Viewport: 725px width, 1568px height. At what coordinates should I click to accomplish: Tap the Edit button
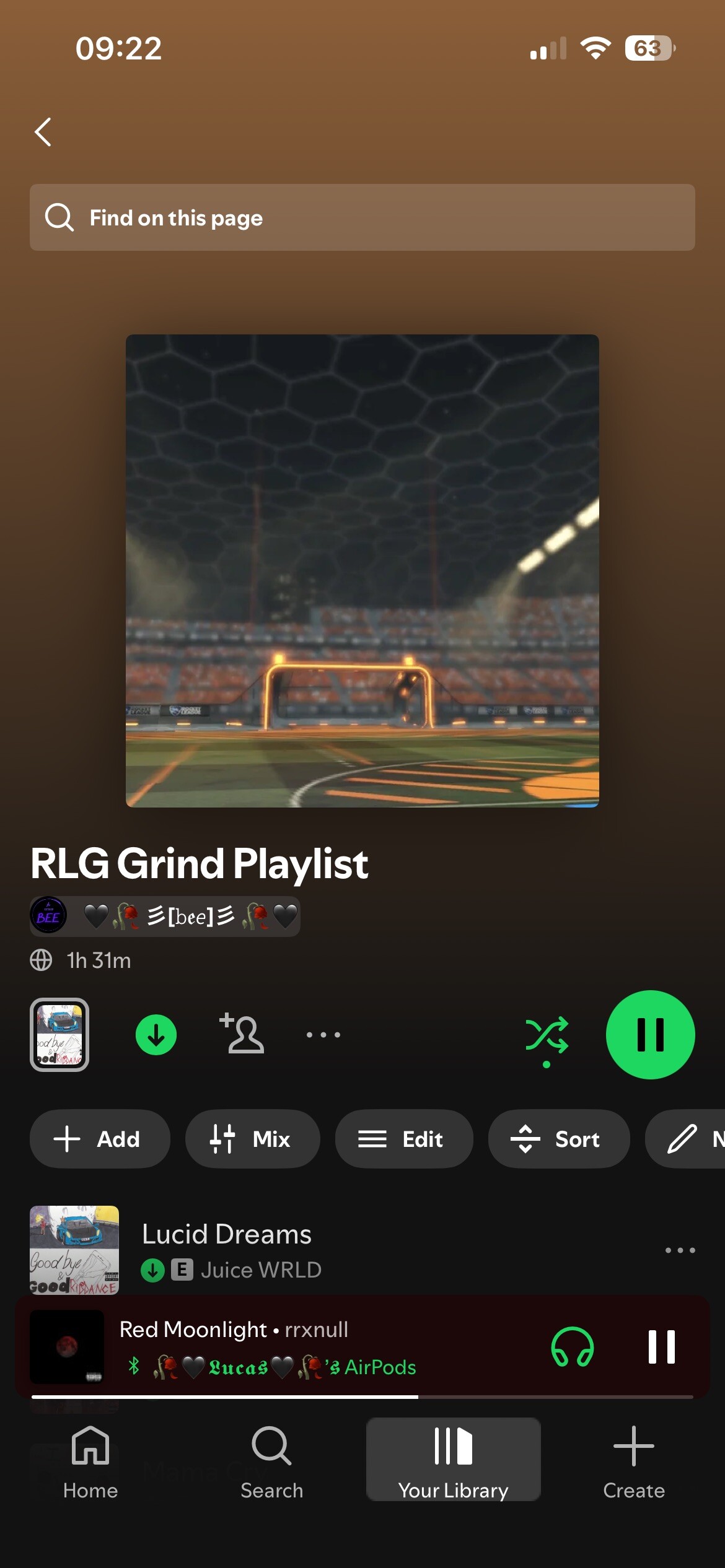(x=403, y=1139)
